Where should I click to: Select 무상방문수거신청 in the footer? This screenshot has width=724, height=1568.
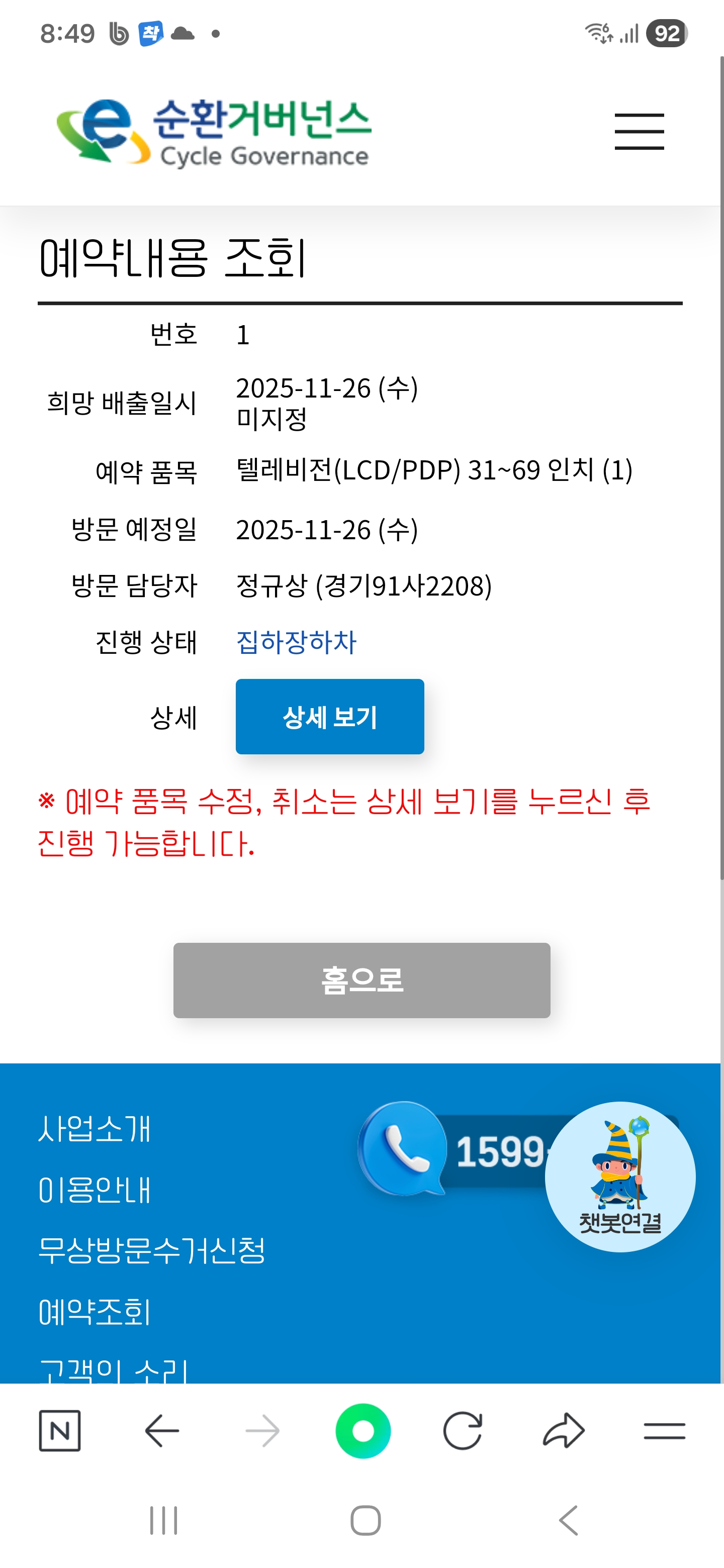click(152, 1250)
